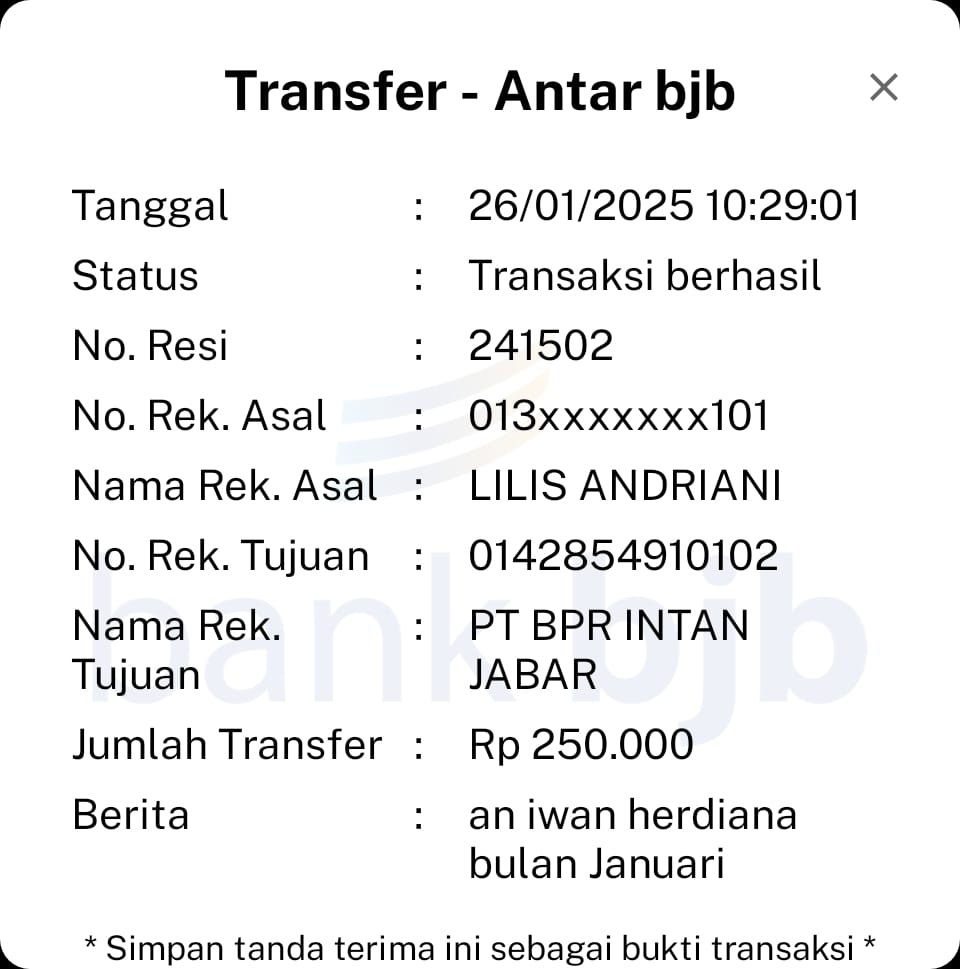Viewport: 960px width, 969px height.
Task: Select the Berita message text
Action: [633, 838]
